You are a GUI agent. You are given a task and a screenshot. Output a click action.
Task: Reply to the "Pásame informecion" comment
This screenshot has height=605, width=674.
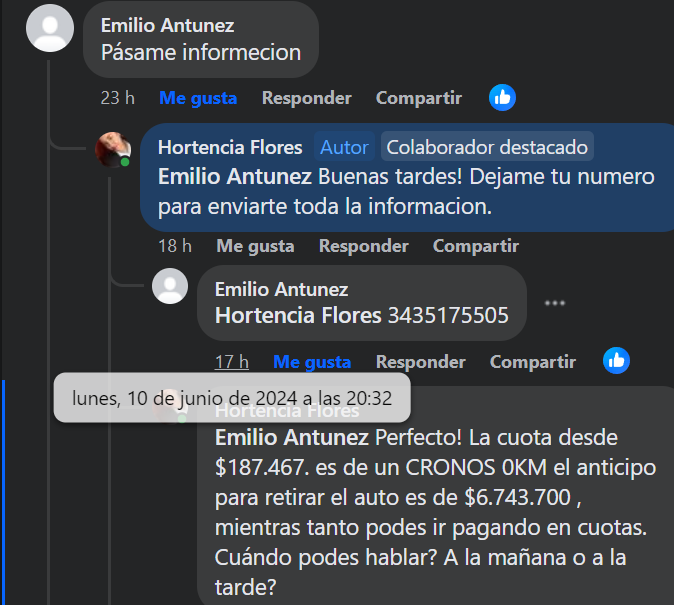click(x=306, y=98)
